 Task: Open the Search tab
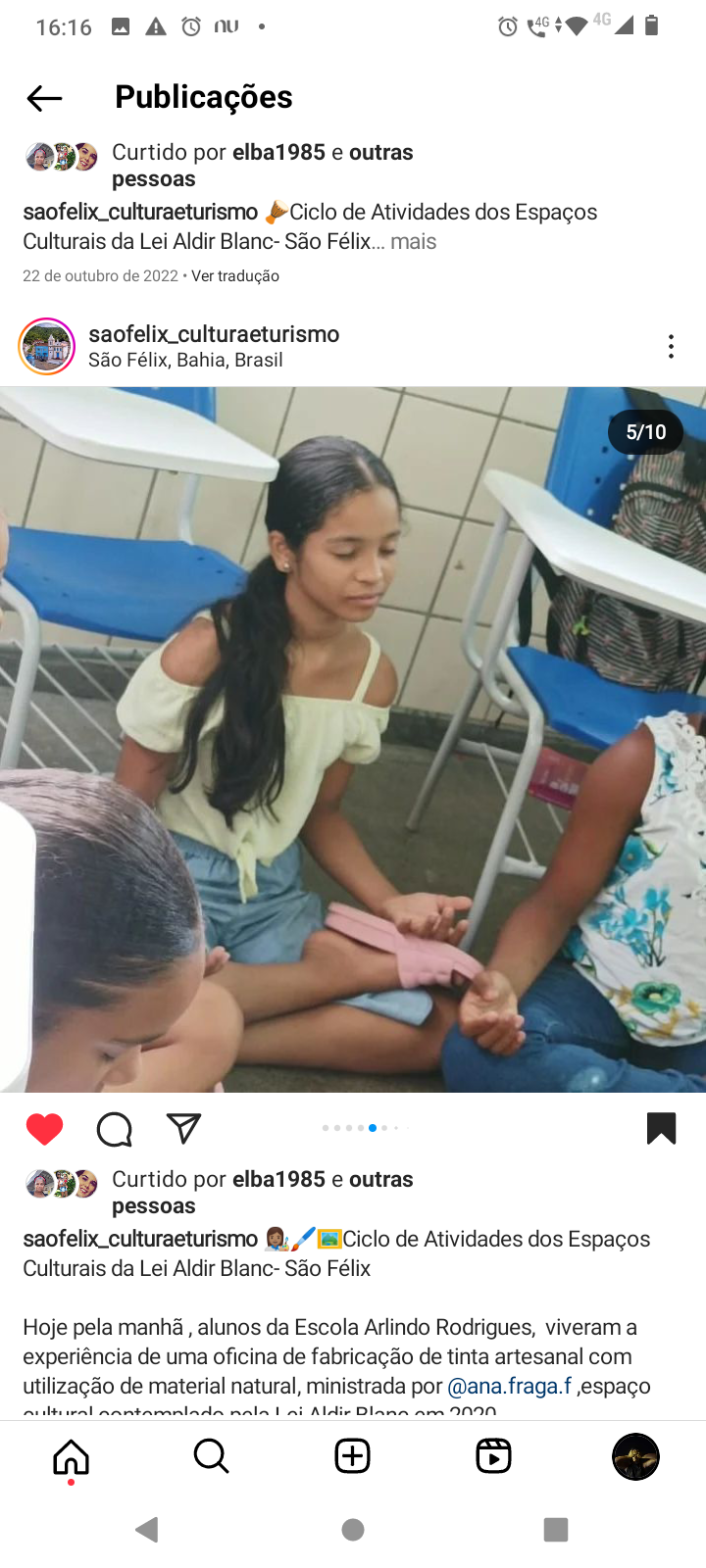click(211, 1456)
